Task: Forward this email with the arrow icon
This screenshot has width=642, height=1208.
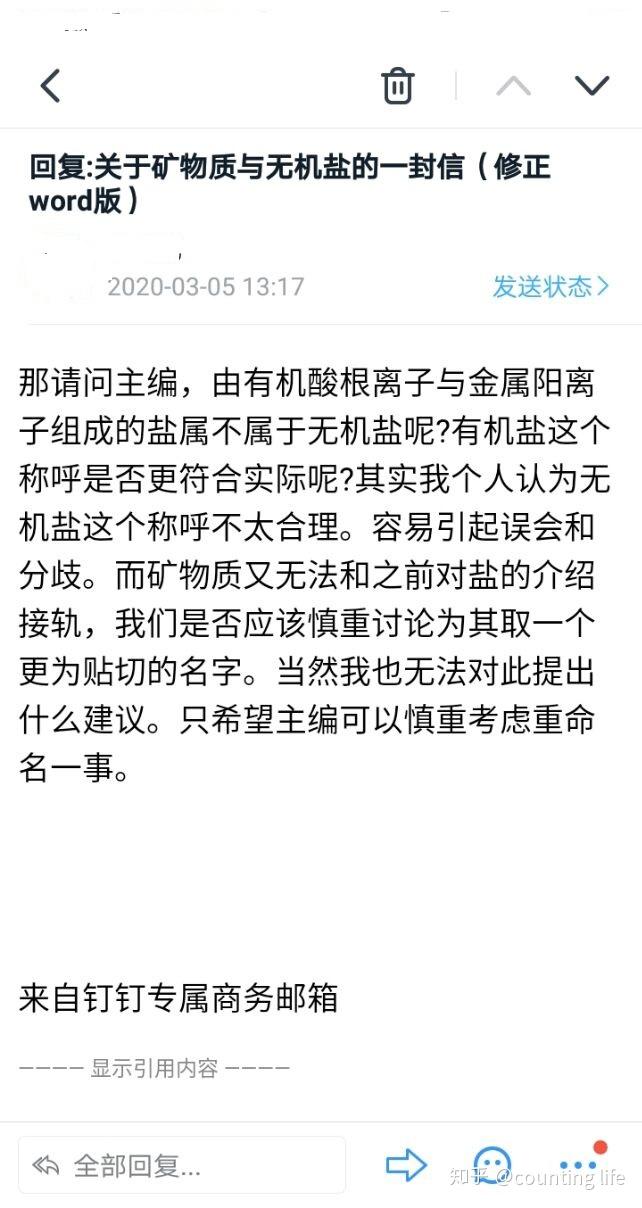Action: [406, 1165]
